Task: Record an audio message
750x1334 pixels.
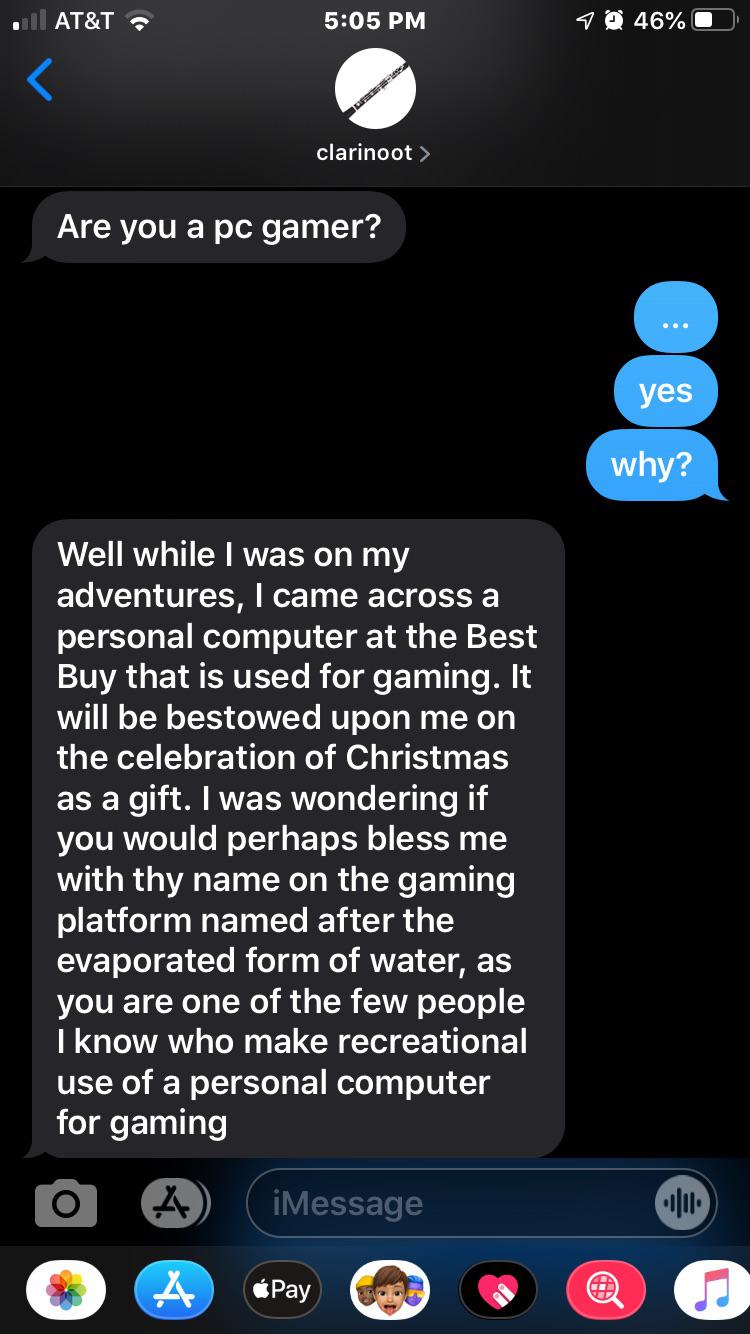Action: click(683, 1203)
